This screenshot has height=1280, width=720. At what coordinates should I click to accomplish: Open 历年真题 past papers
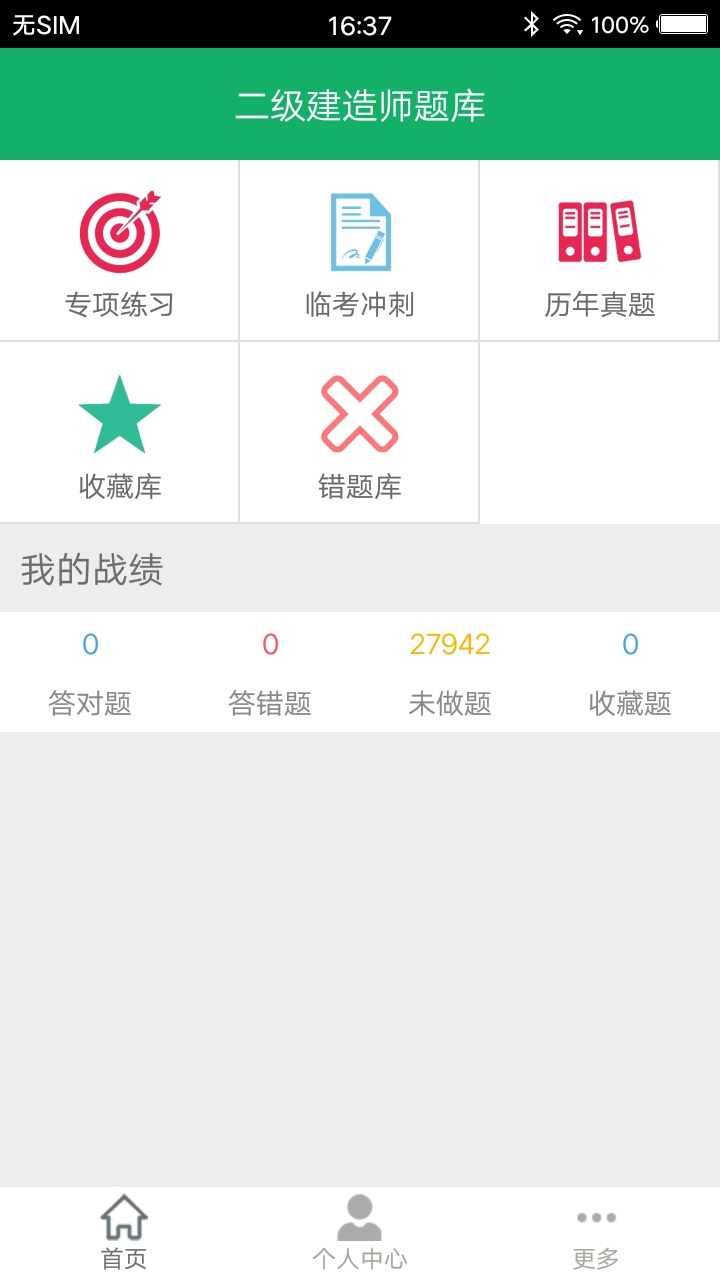[599, 252]
